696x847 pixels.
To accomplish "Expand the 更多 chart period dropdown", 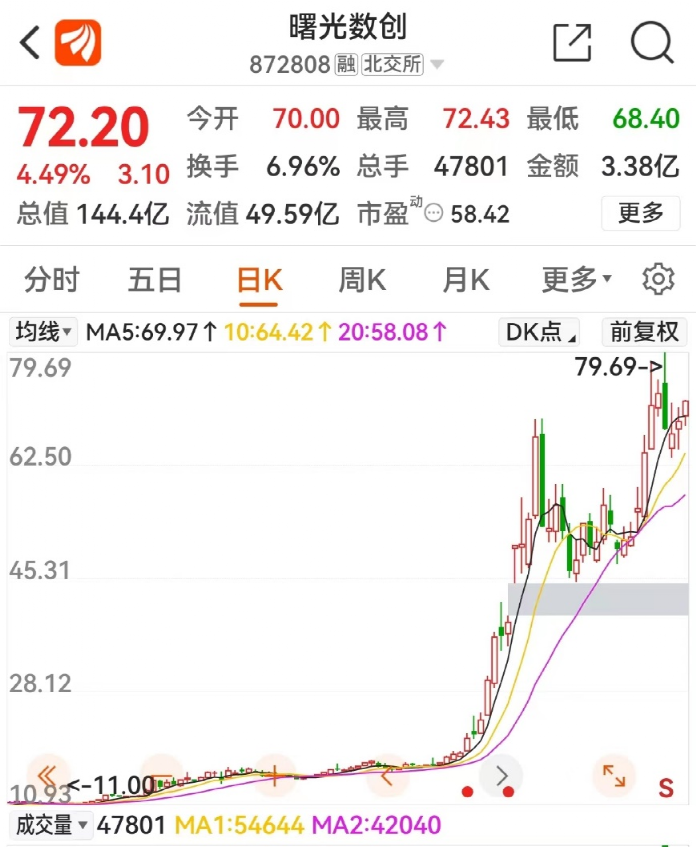I will click(577, 280).
